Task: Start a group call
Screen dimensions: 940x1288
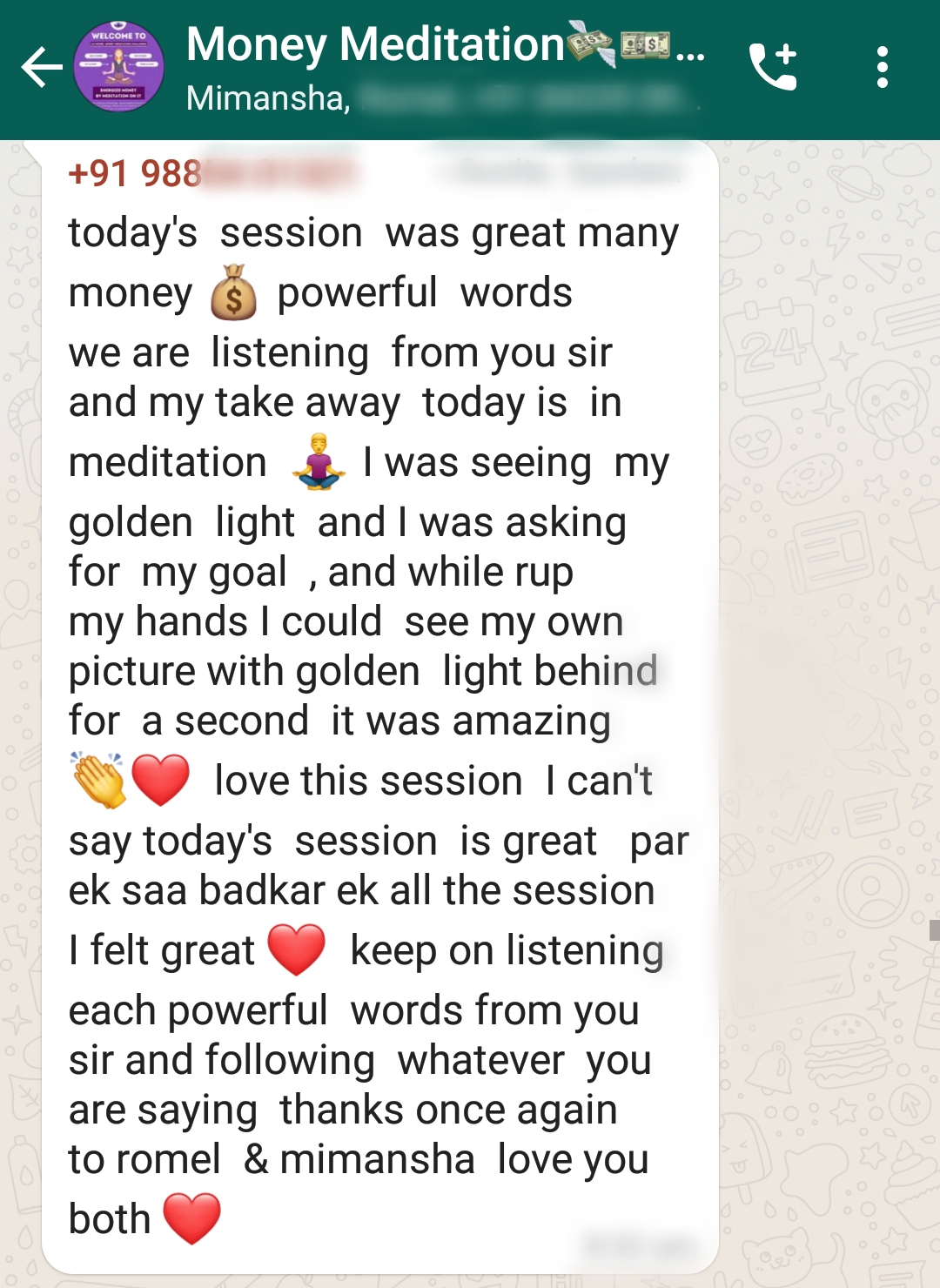Action: 773,67
